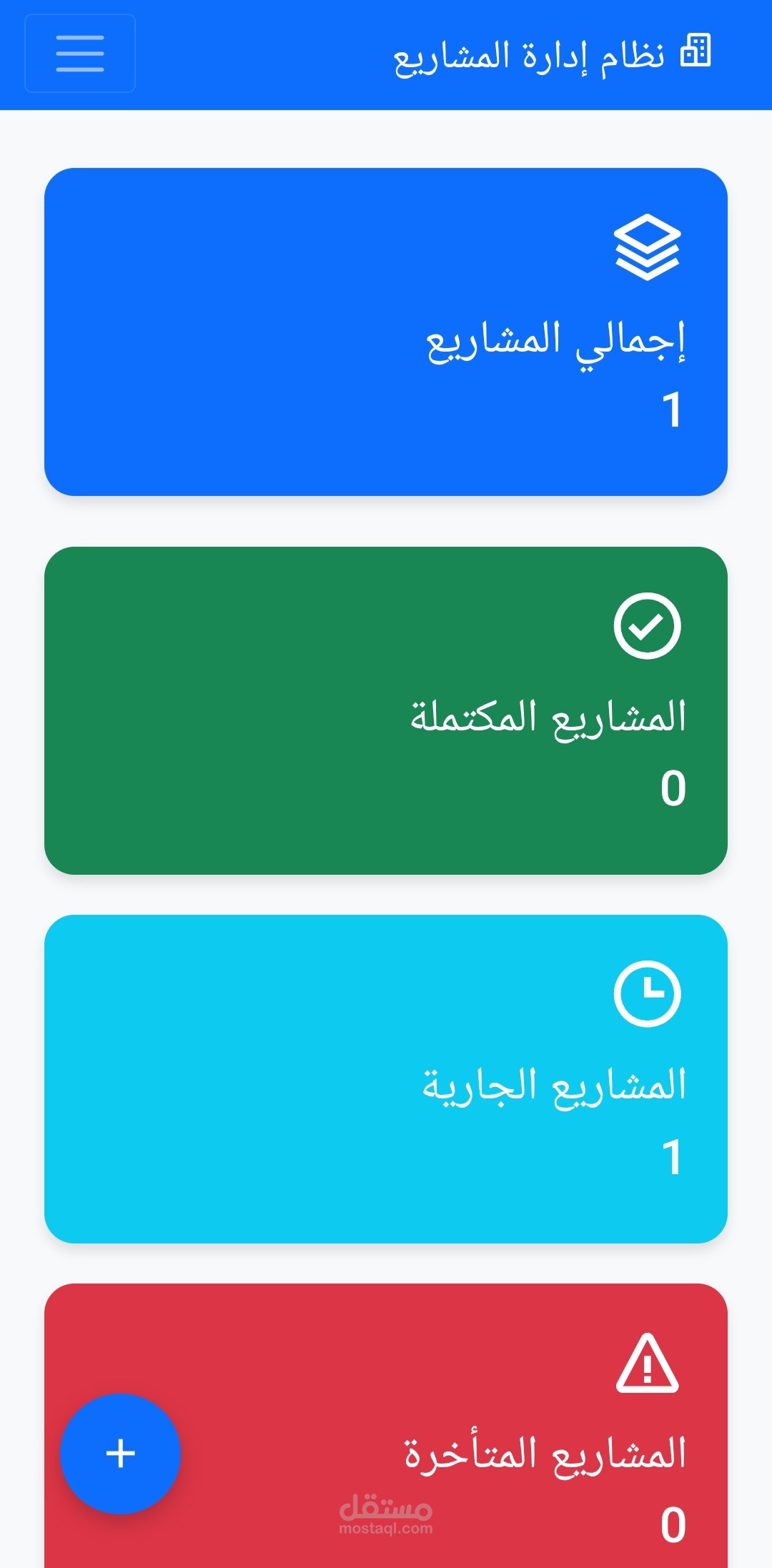Open the إجمالي المشاريع total projects card
The height and width of the screenshot is (1568, 772).
tap(385, 330)
